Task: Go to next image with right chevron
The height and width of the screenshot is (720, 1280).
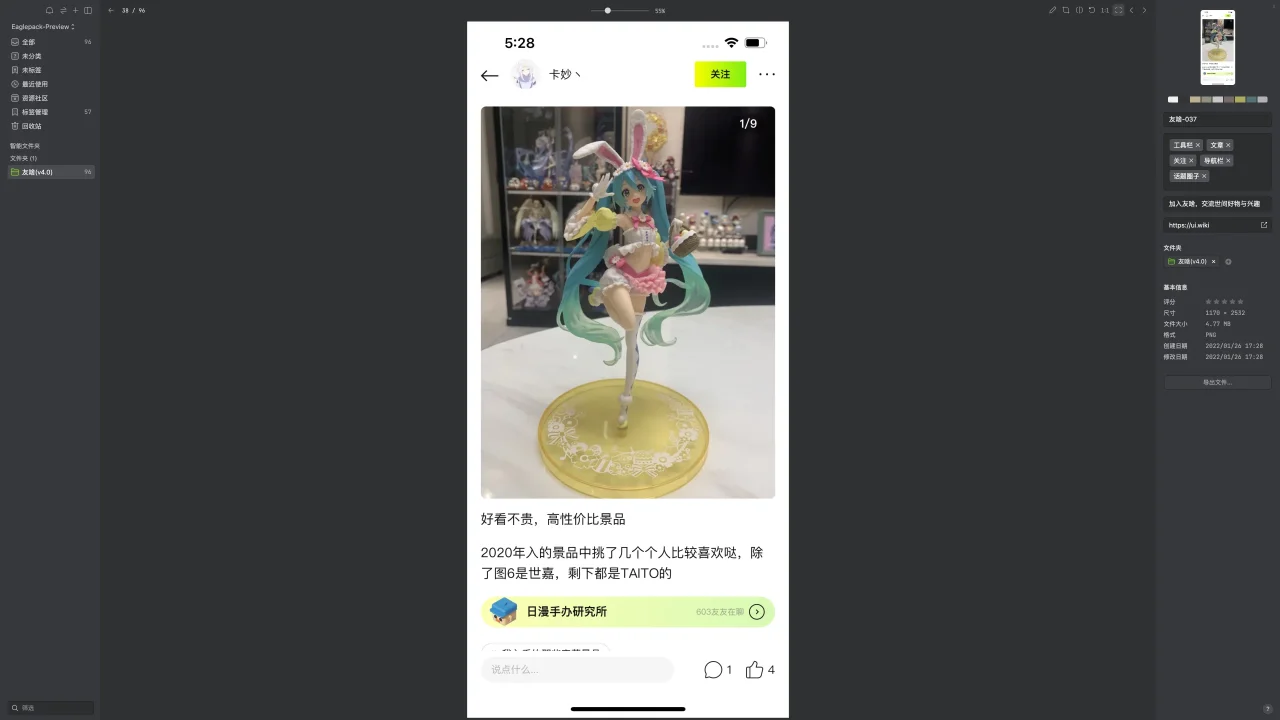Action: point(1144,10)
